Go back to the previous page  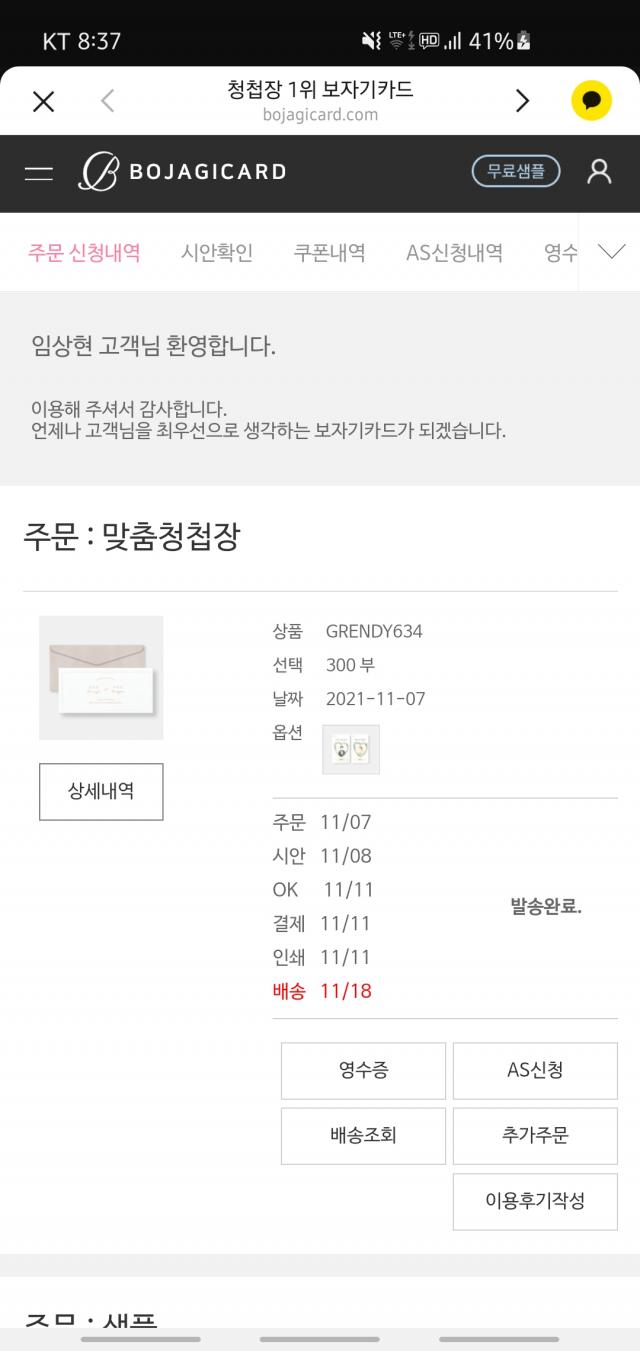click(x=108, y=101)
